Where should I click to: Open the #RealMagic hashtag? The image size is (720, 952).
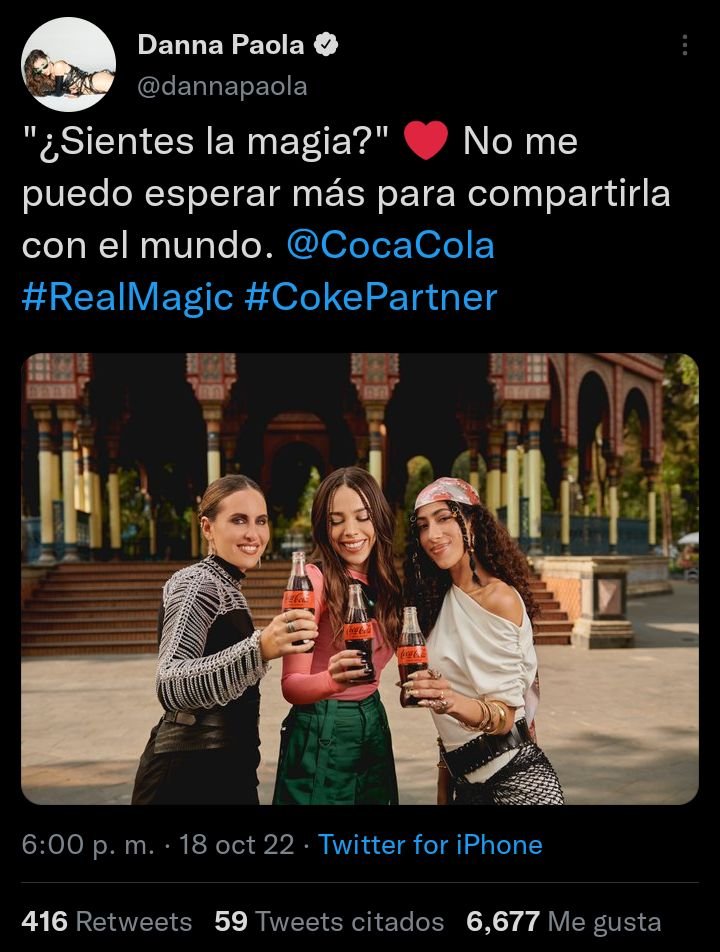128,297
